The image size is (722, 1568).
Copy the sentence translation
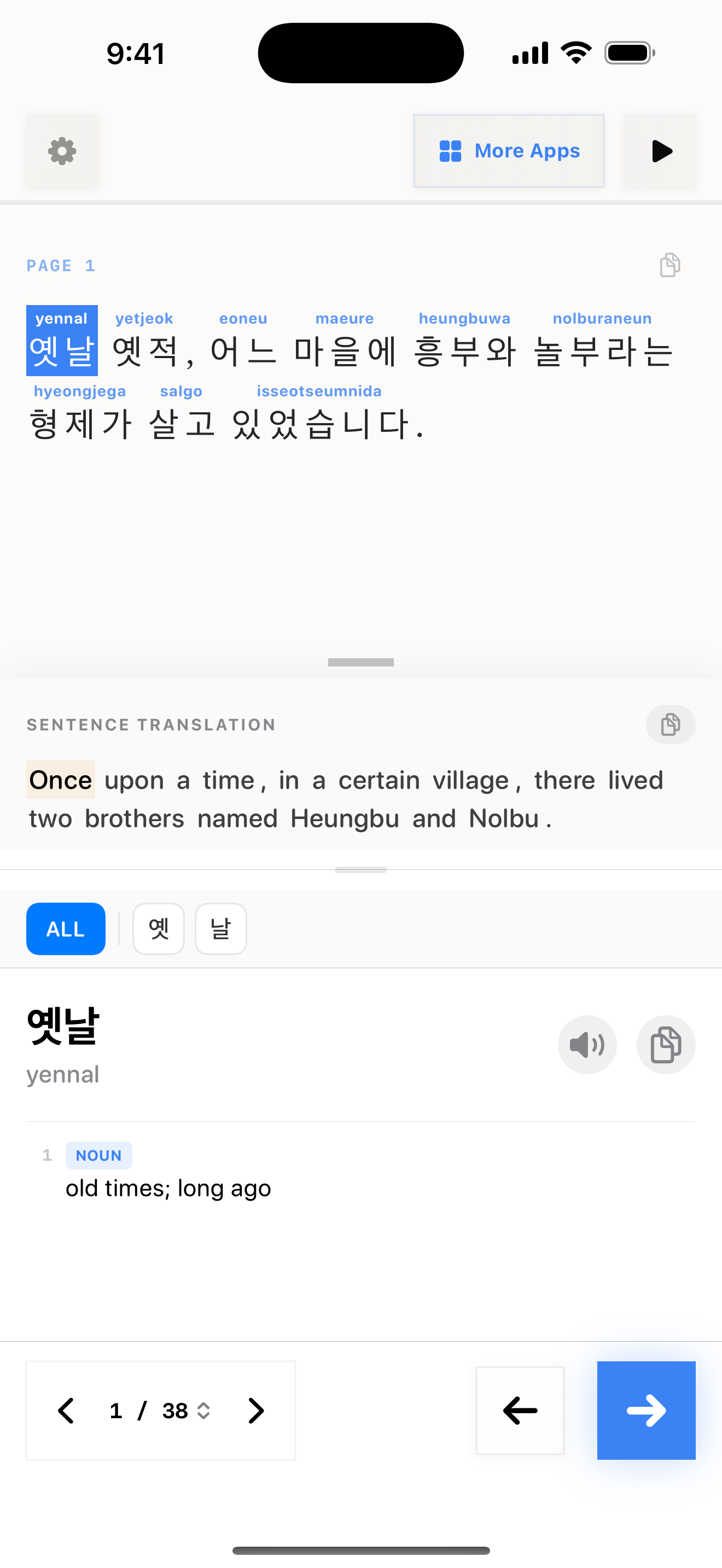[x=669, y=724]
